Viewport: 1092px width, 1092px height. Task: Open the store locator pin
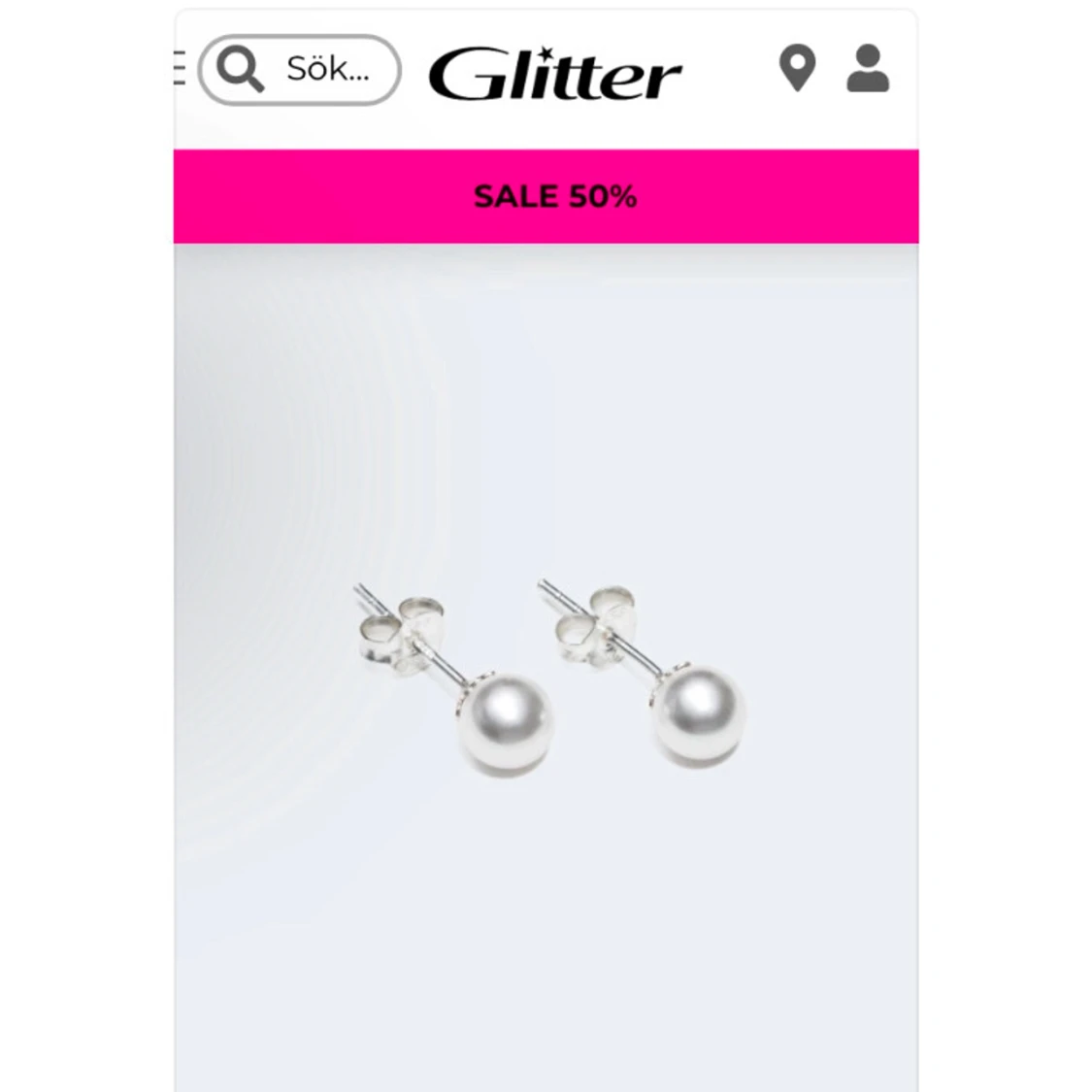[797, 68]
